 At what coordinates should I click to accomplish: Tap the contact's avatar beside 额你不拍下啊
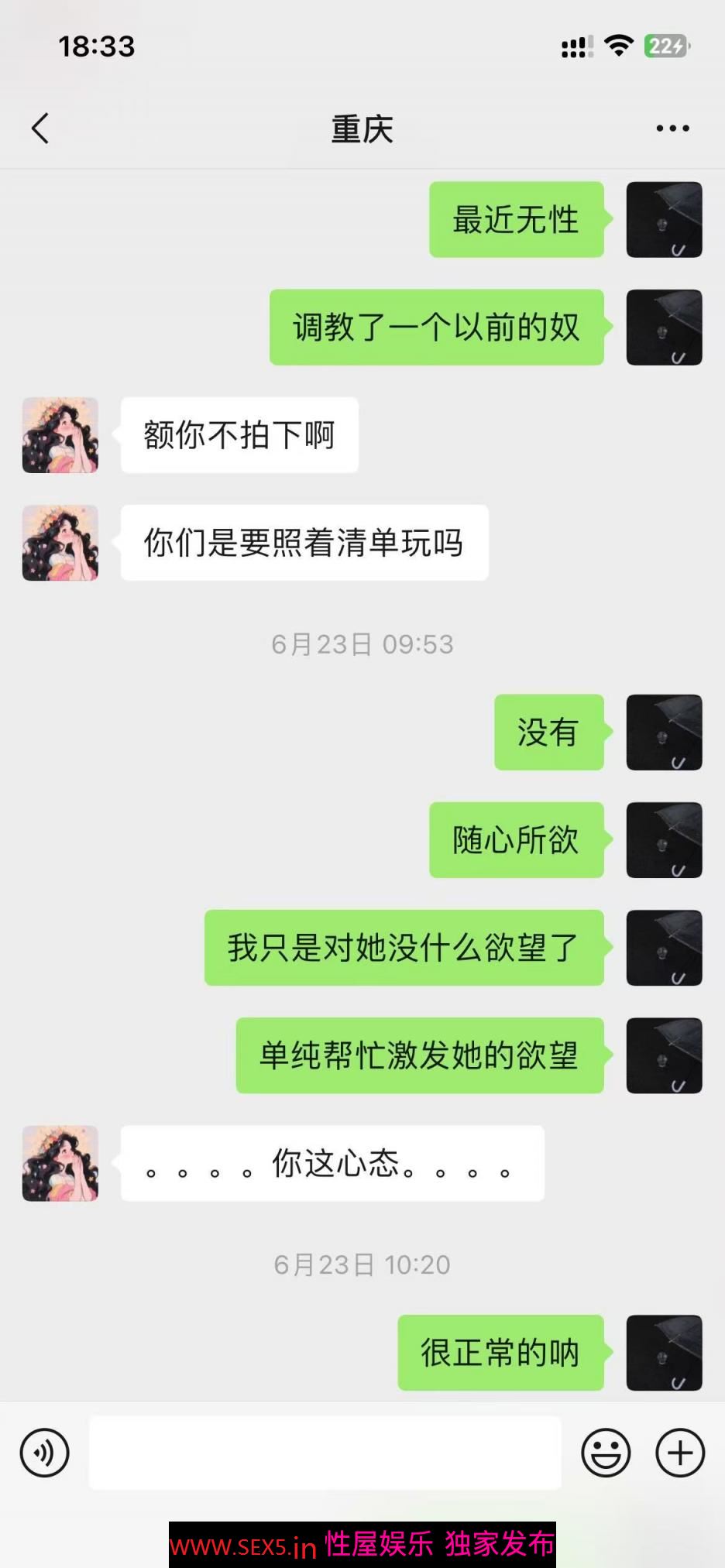click(60, 435)
